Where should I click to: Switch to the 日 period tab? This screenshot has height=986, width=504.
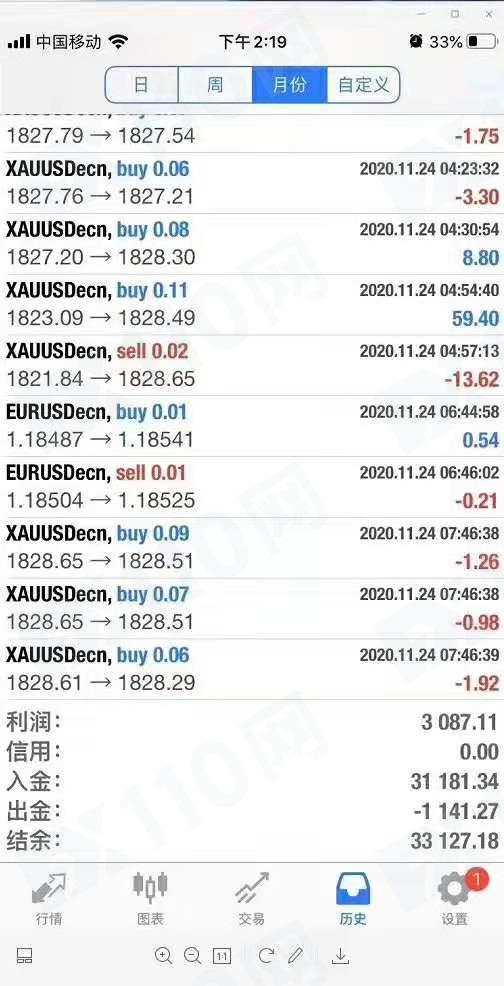point(142,84)
